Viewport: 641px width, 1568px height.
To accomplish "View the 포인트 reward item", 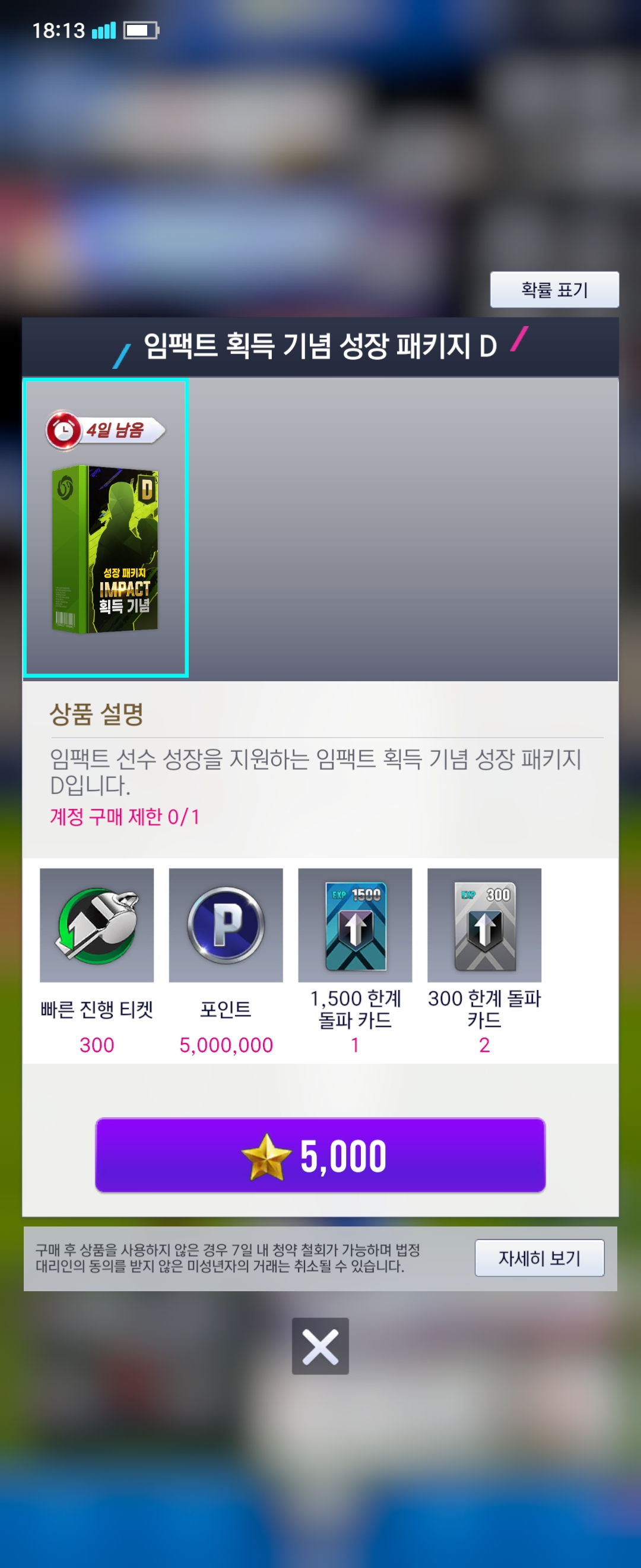I will [x=226, y=925].
